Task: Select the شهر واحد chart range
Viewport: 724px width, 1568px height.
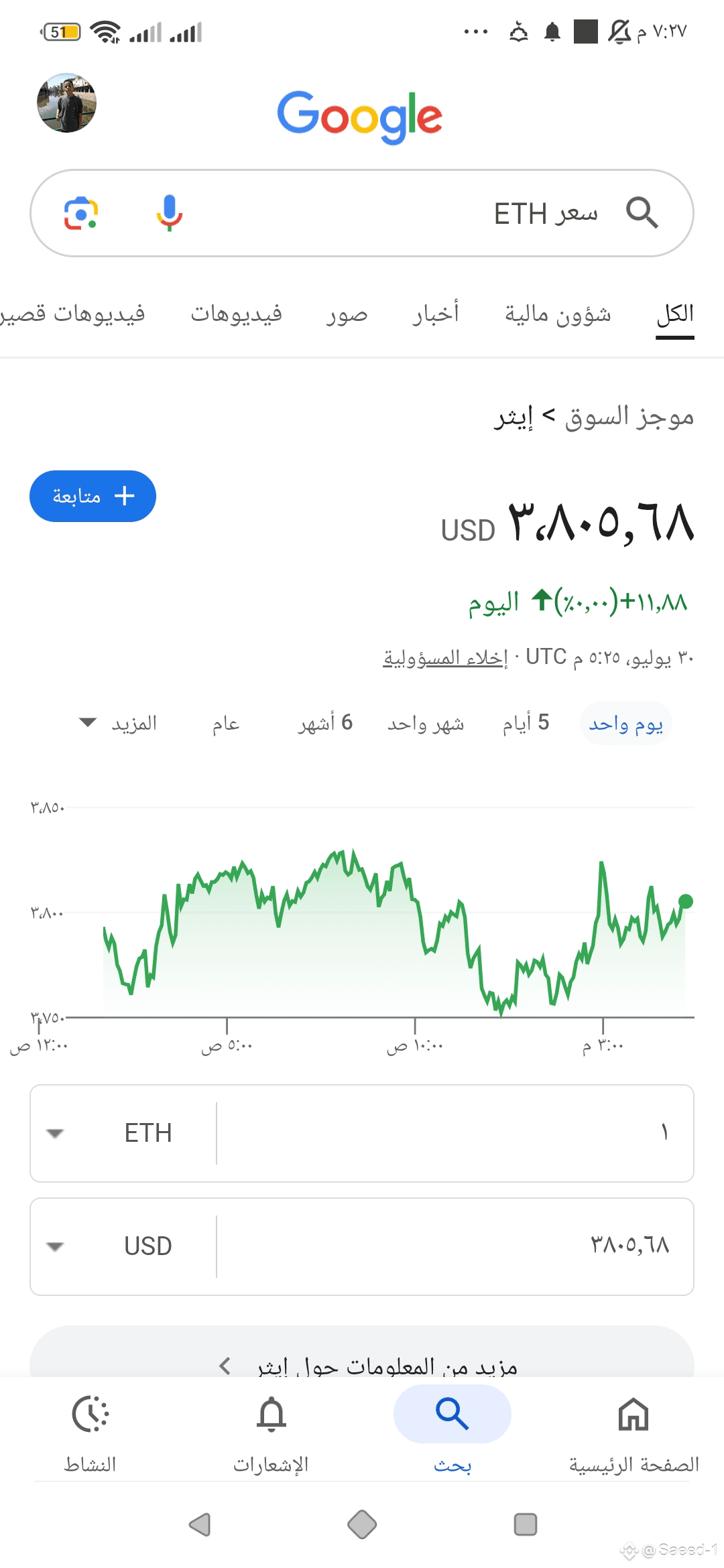Action: pos(426,724)
